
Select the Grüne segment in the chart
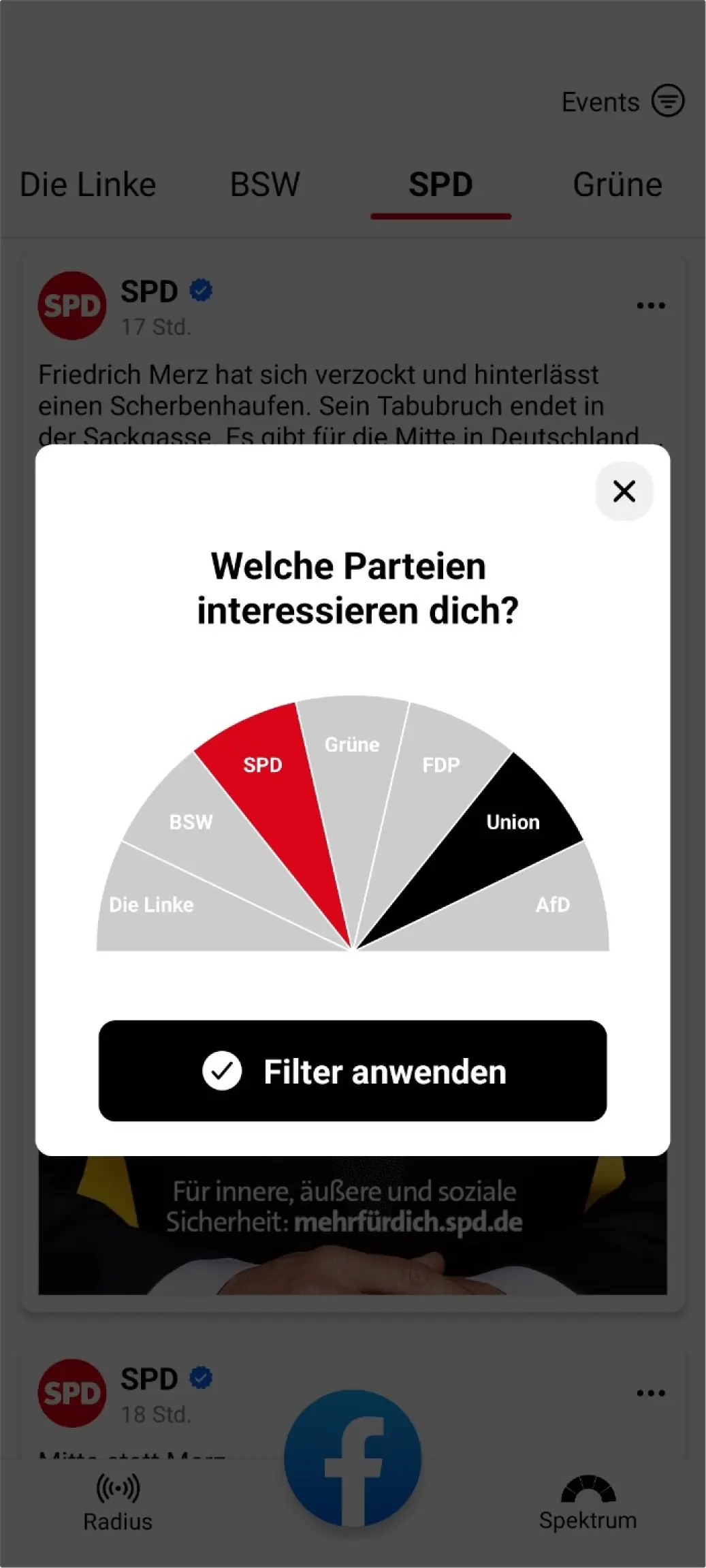[352, 756]
